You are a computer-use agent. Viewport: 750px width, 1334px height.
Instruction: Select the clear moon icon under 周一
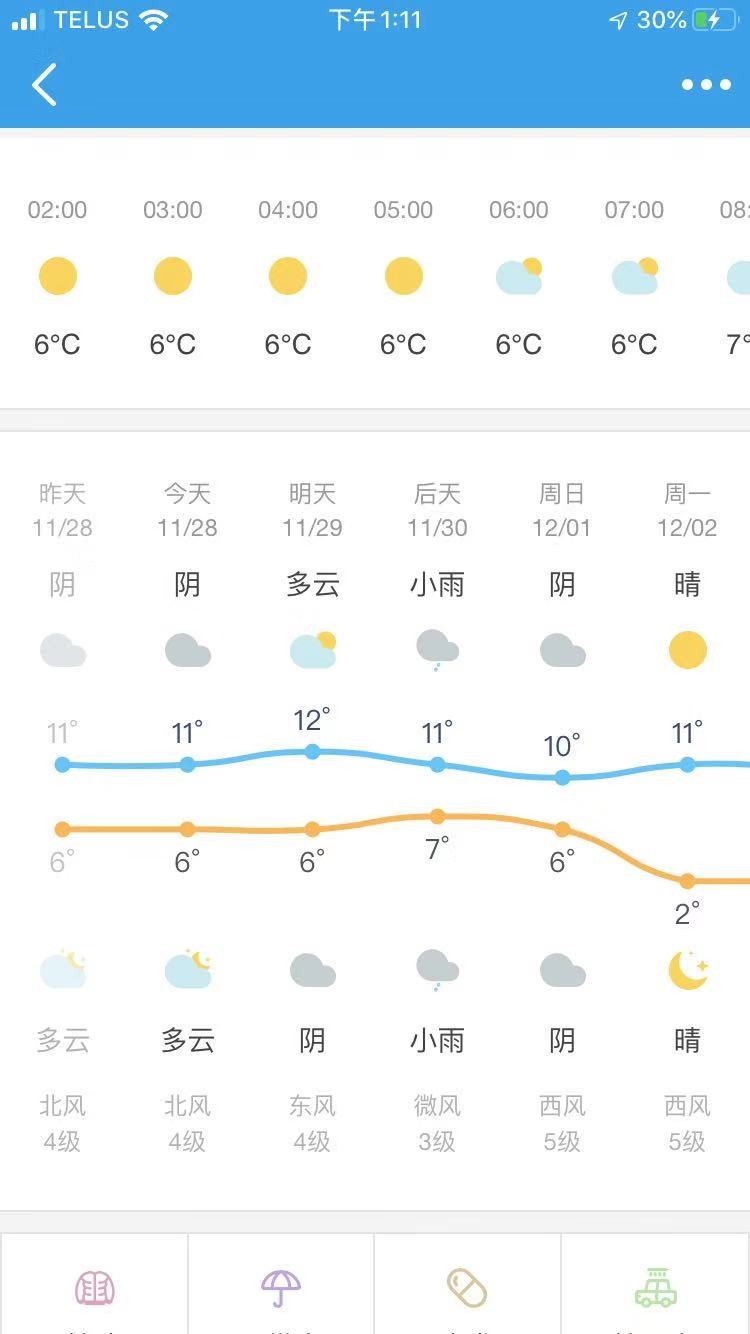coord(687,968)
